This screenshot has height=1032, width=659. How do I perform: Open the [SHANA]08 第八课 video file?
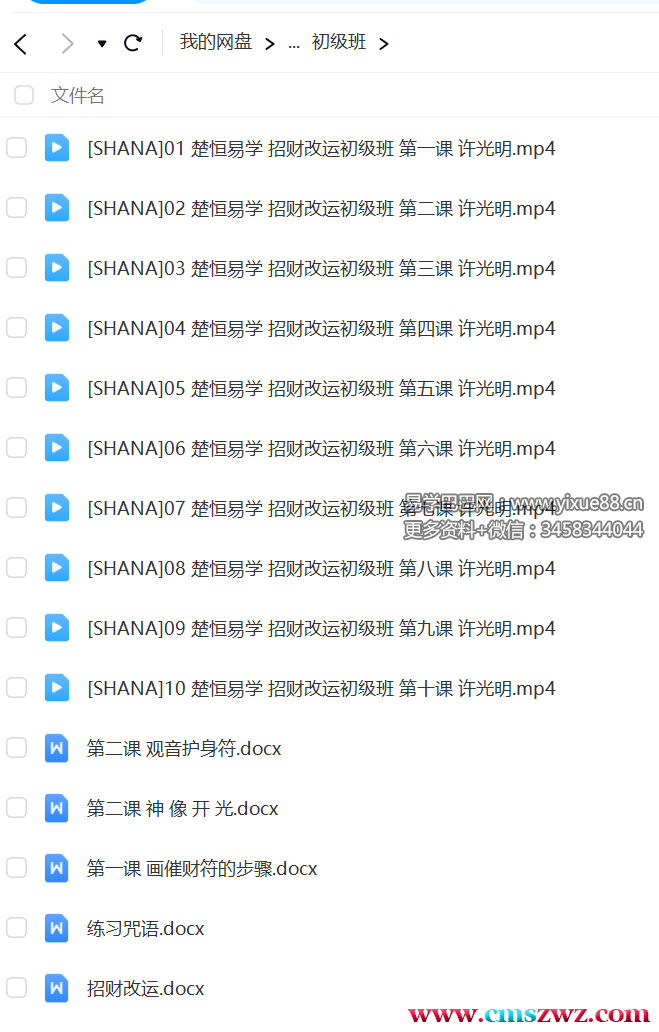tap(320, 569)
